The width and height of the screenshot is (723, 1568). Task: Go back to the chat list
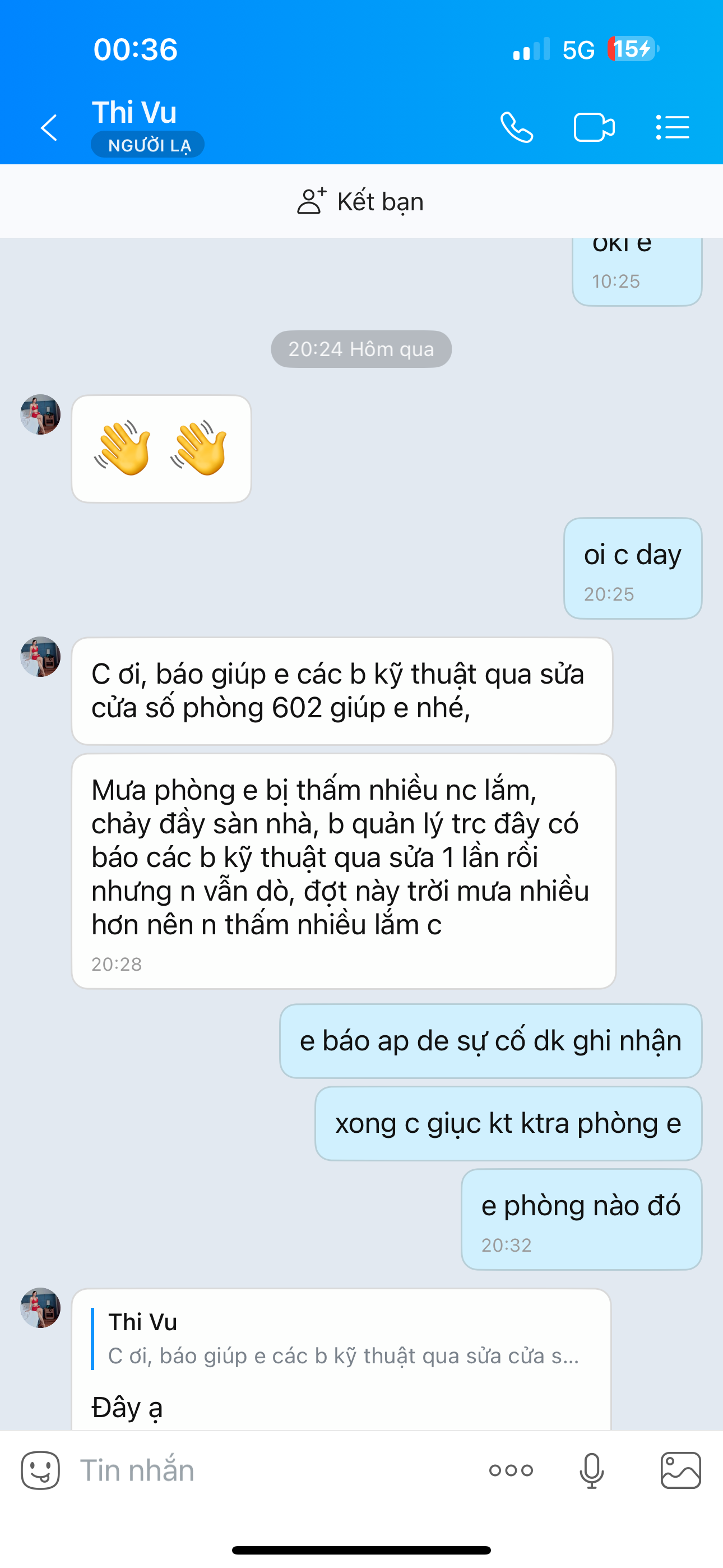(x=49, y=128)
